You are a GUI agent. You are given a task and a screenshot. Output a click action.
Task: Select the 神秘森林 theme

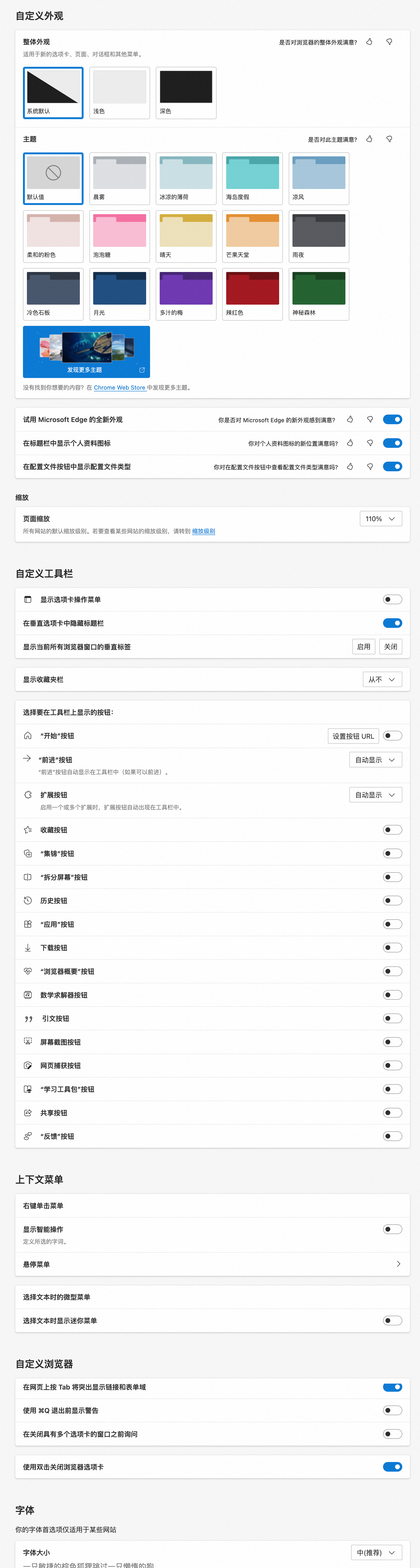point(318,293)
